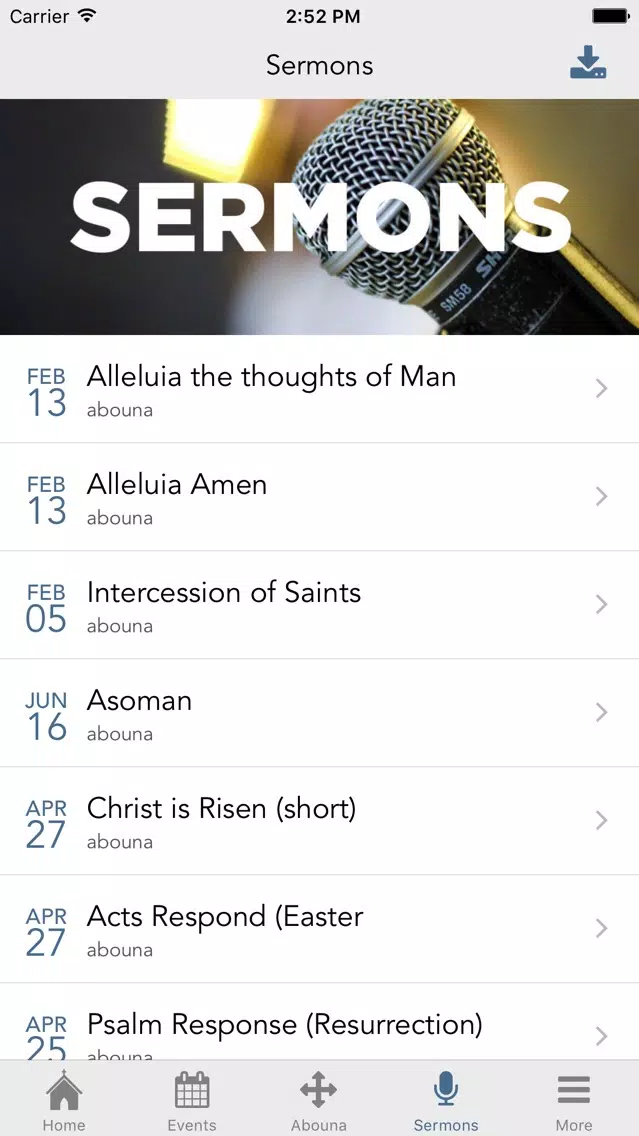This screenshot has height=1136, width=639.
Task: Go to the Events tab
Action: click(192, 1100)
